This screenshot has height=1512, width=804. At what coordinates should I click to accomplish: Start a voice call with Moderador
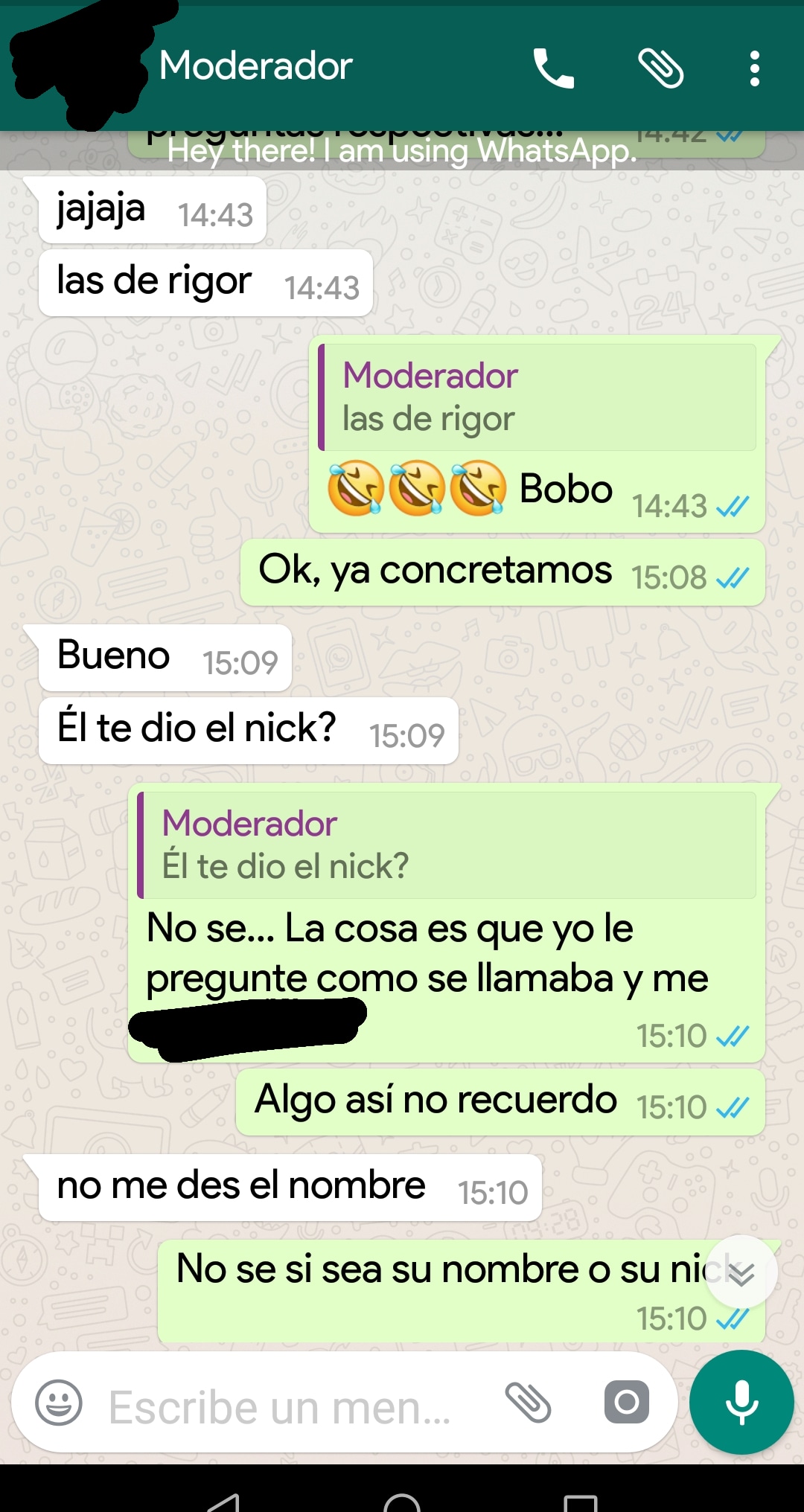pyautogui.click(x=553, y=68)
